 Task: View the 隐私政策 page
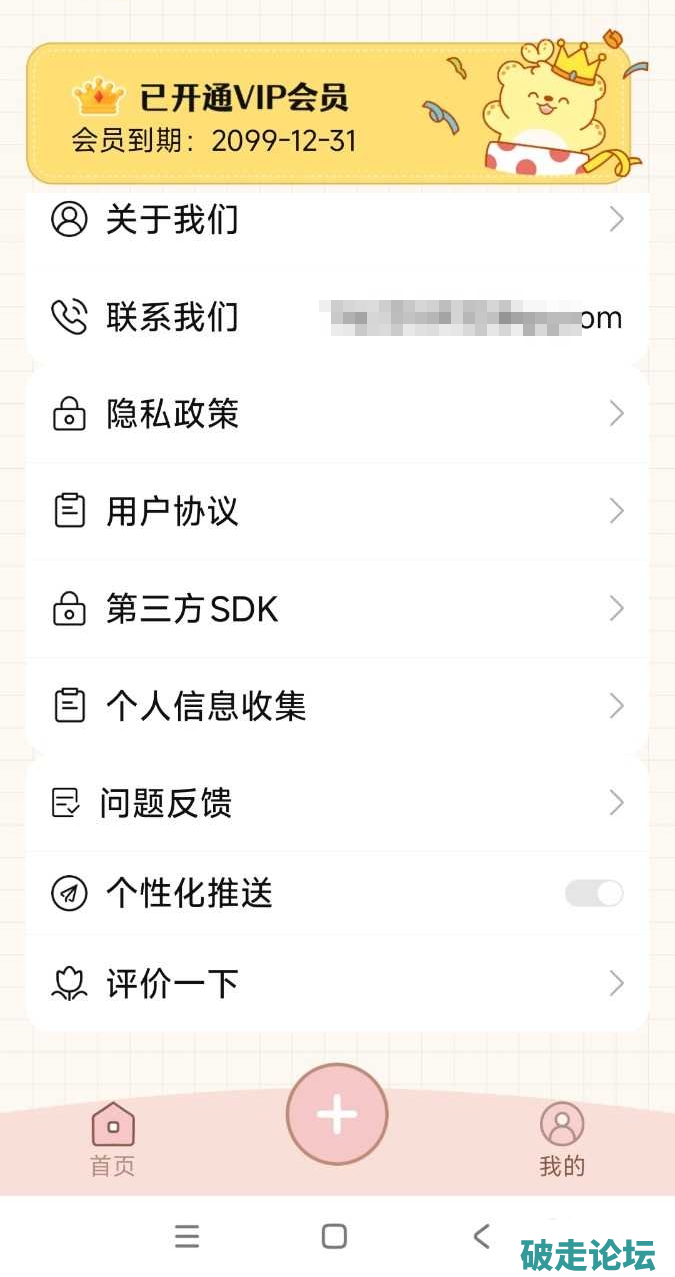pyautogui.click(x=337, y=414)
